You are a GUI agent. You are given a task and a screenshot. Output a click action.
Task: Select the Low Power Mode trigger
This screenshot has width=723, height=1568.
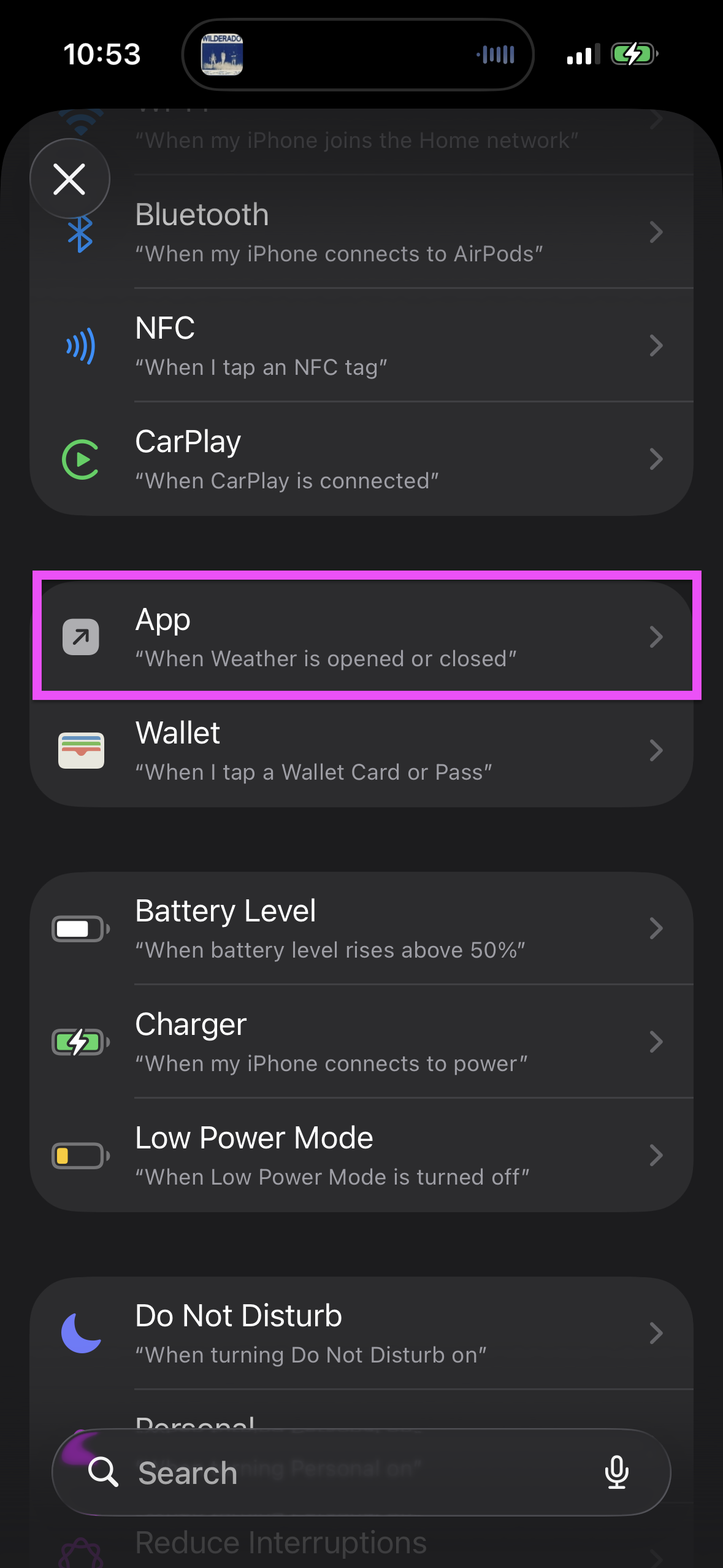[362, 1156]
